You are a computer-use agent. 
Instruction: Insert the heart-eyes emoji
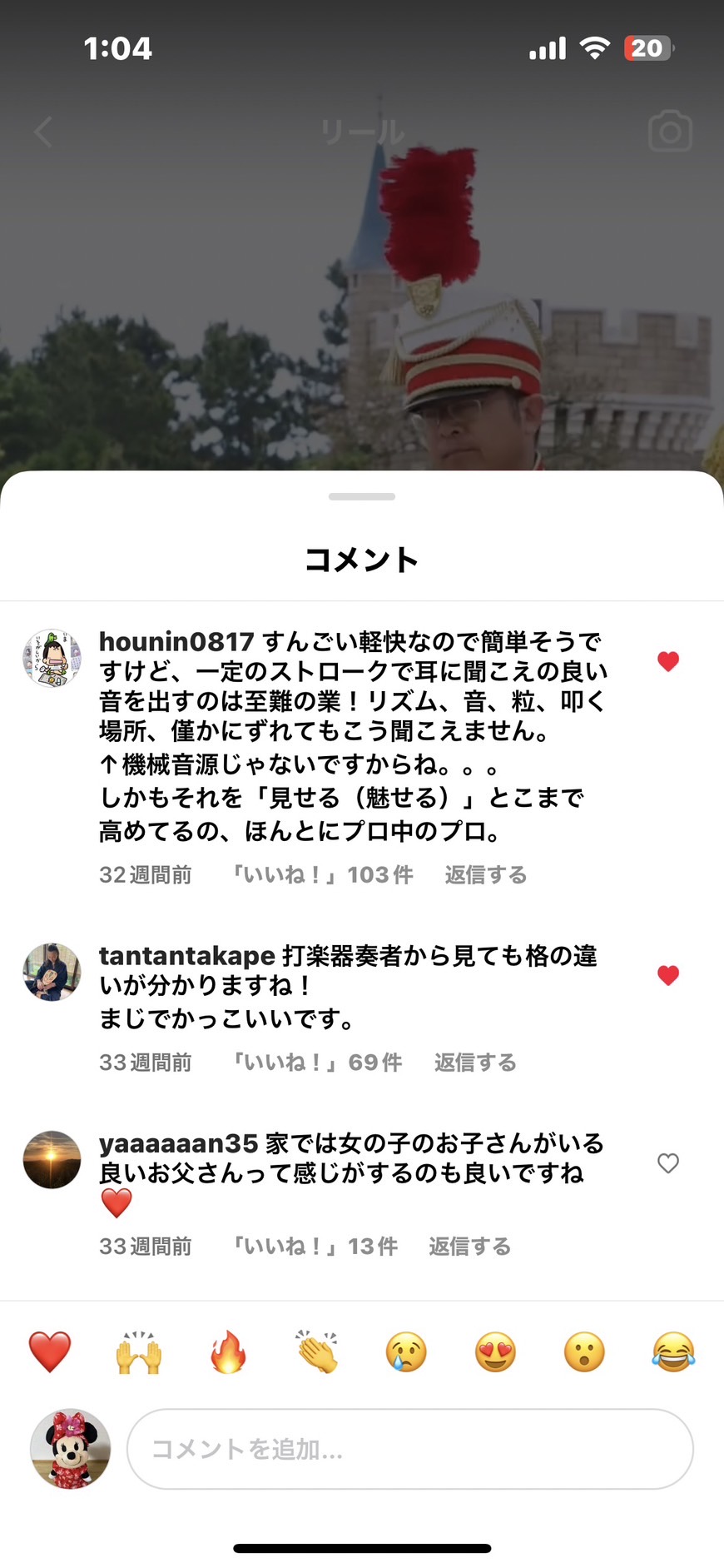(x=495, y=1351)
